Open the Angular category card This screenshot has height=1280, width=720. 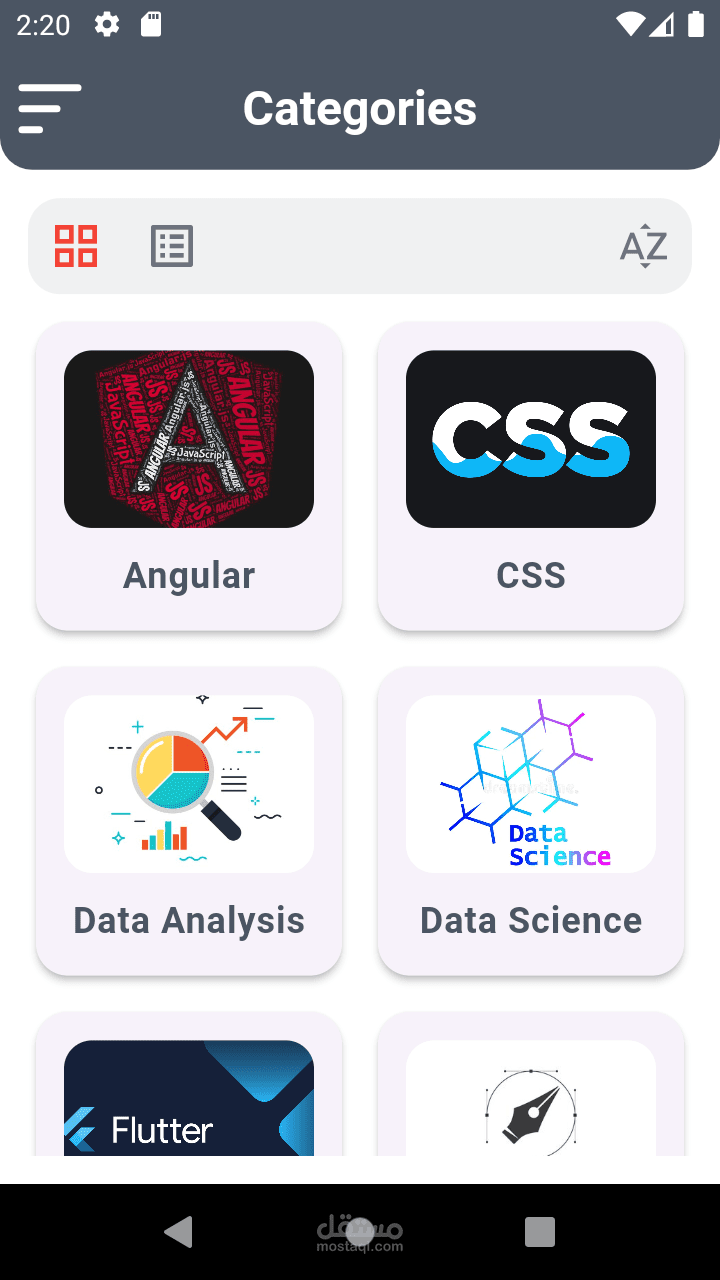click(189, 476)
